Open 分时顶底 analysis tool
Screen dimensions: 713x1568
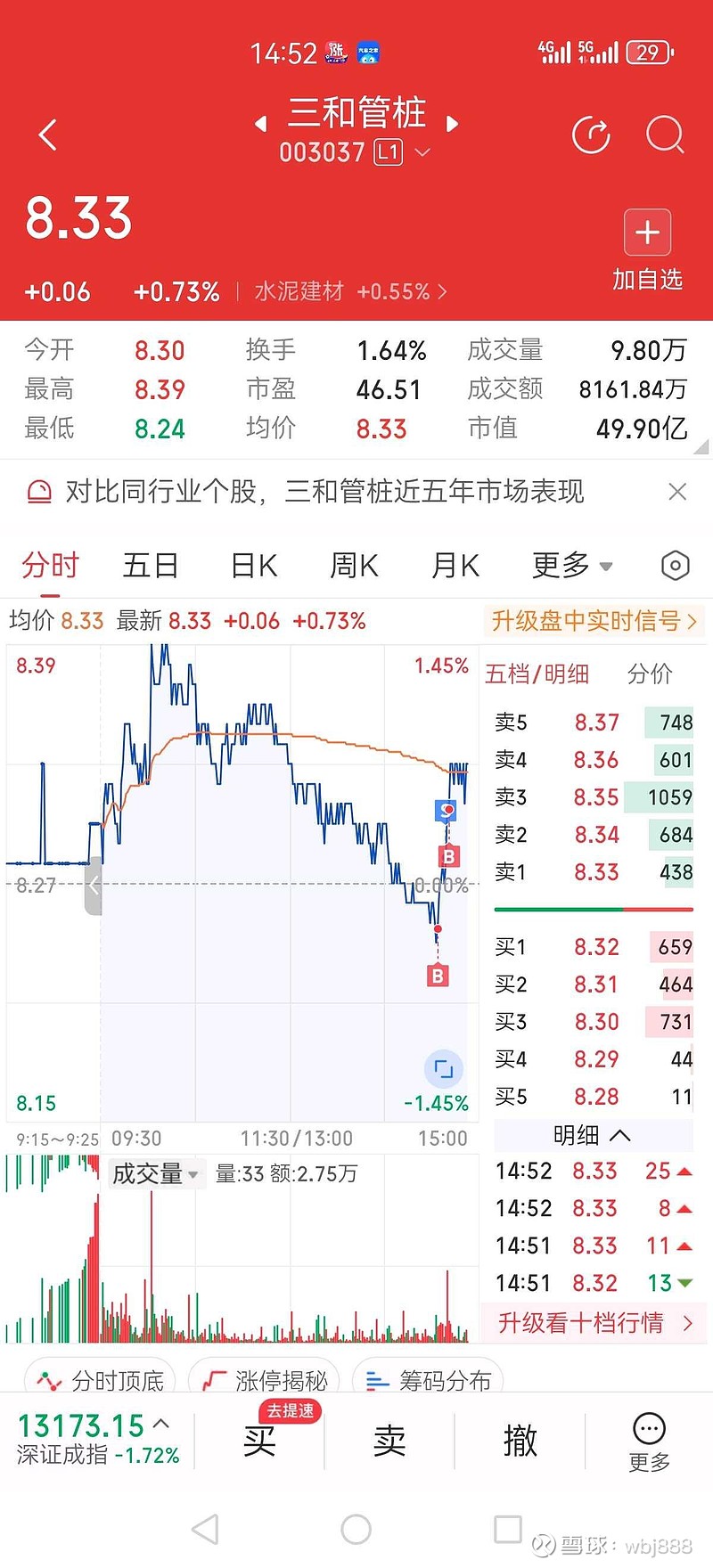pos(101,1379)
